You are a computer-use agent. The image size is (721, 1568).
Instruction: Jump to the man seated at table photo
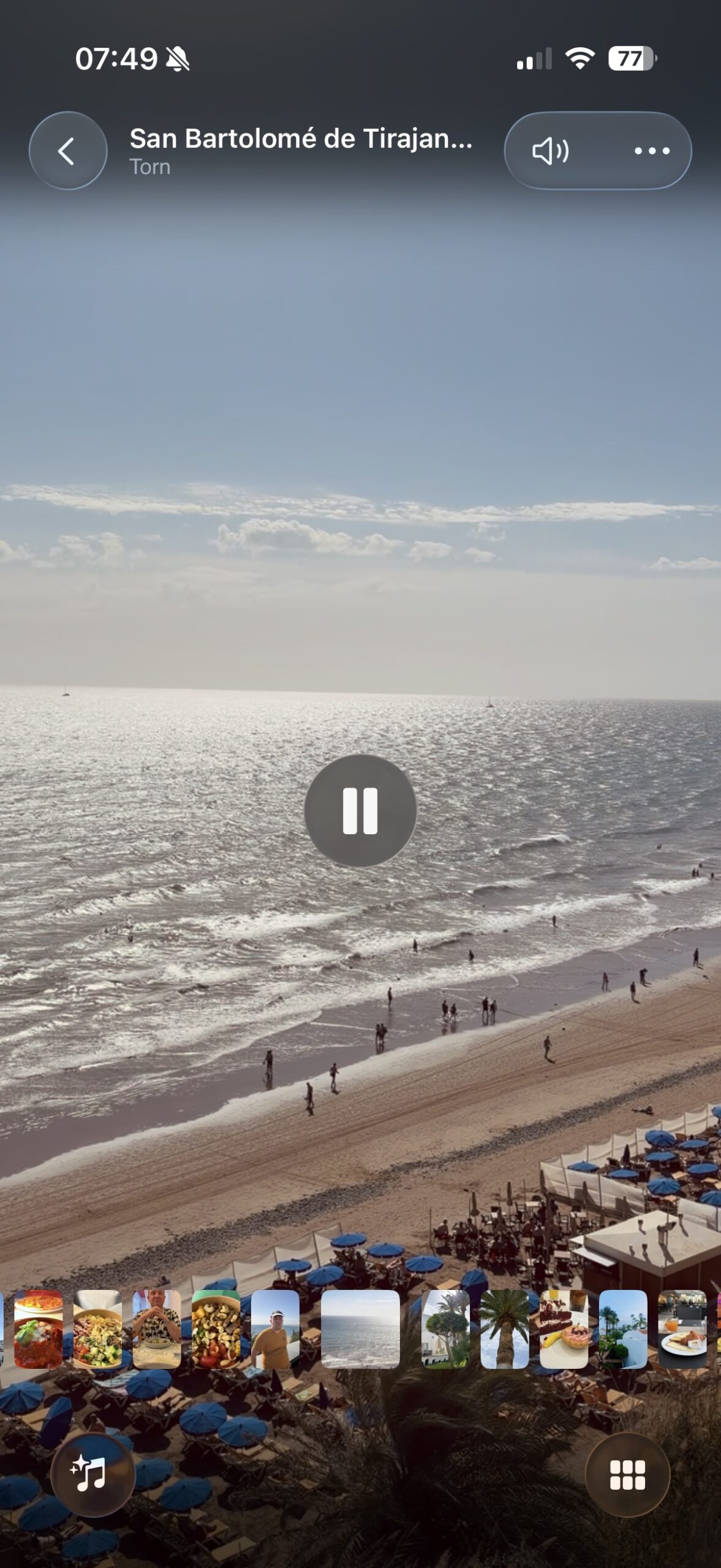(x=157, y=1329)
